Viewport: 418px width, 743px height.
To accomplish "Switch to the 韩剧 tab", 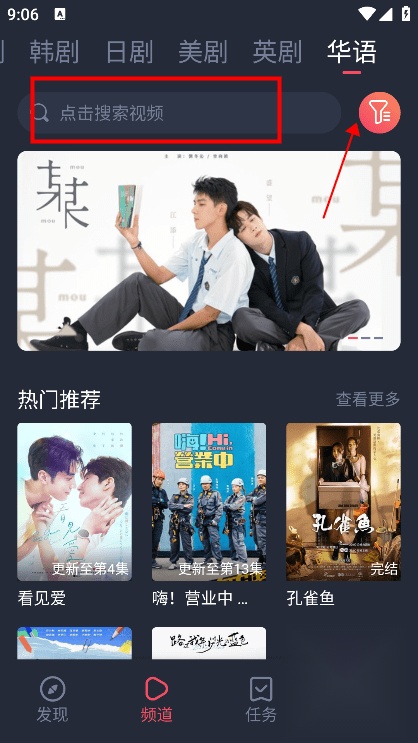I will (54, 52).
